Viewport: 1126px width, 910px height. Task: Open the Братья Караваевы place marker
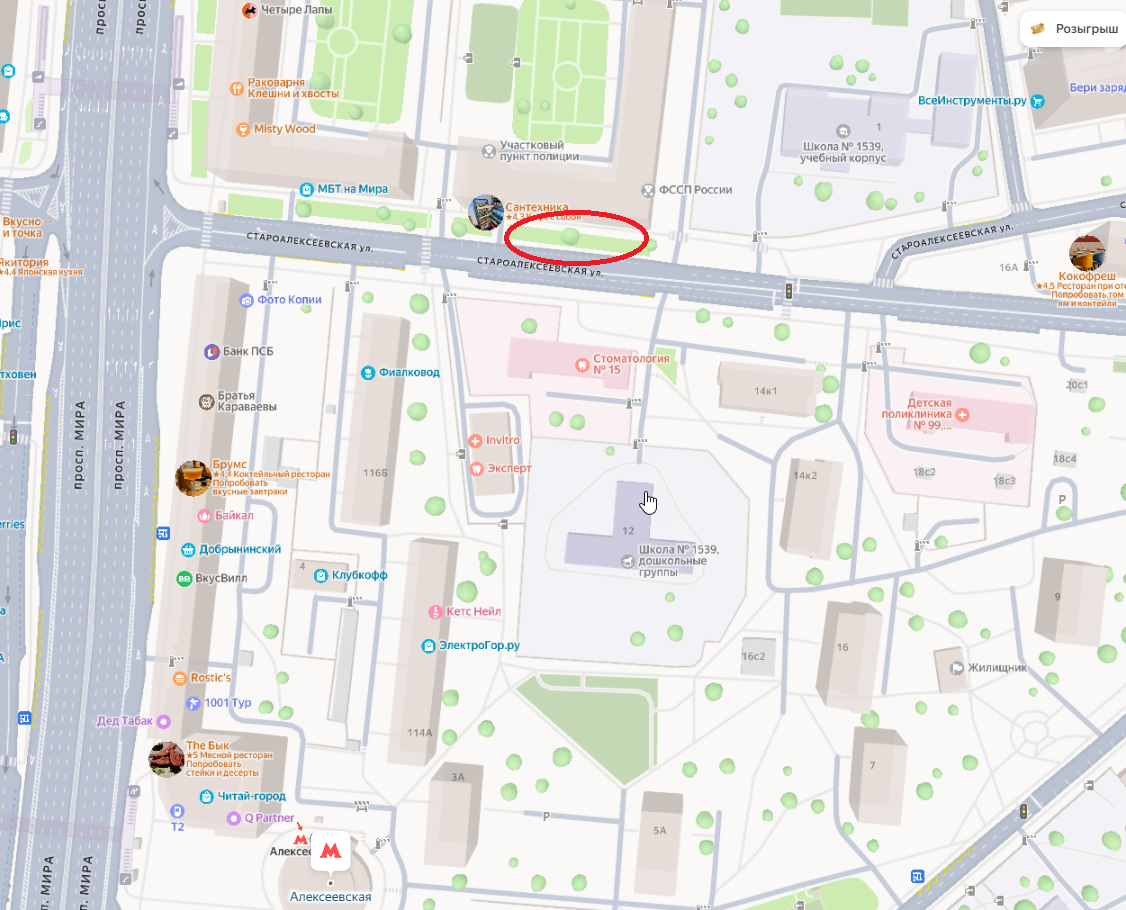pos(206,401)
